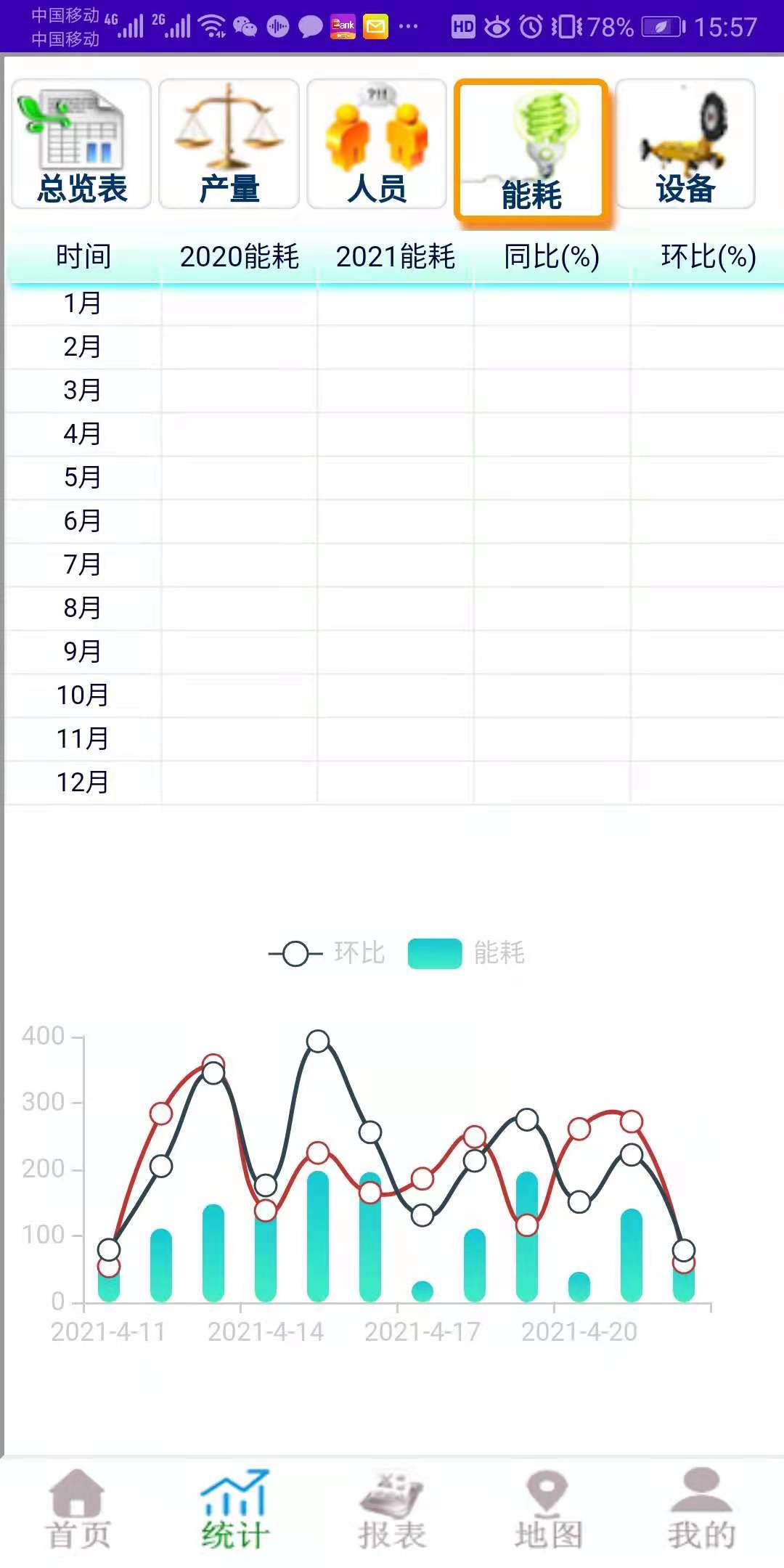
Task: Switch to the 地图 map tab
Action: [x=549, y=1510]
